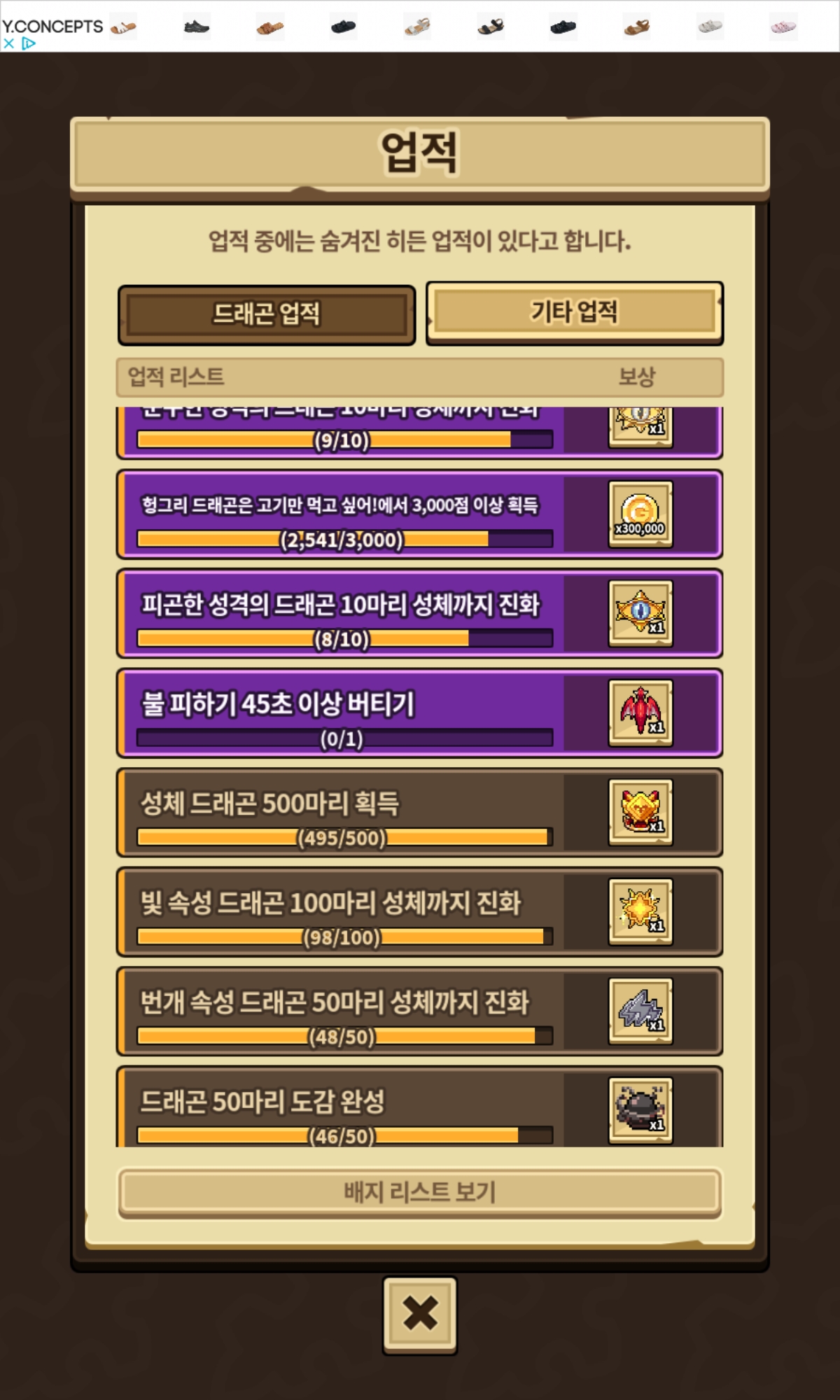Open 불 피하기 45초 이상 버티기 achievement
This screenshot has height=1400, width=840.
tap(343, 713)
